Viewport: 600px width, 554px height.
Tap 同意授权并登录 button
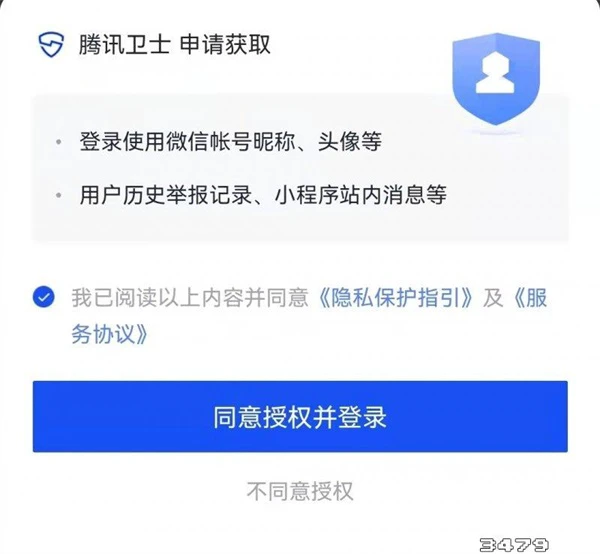pyautogui.click(x=300, y=416)
